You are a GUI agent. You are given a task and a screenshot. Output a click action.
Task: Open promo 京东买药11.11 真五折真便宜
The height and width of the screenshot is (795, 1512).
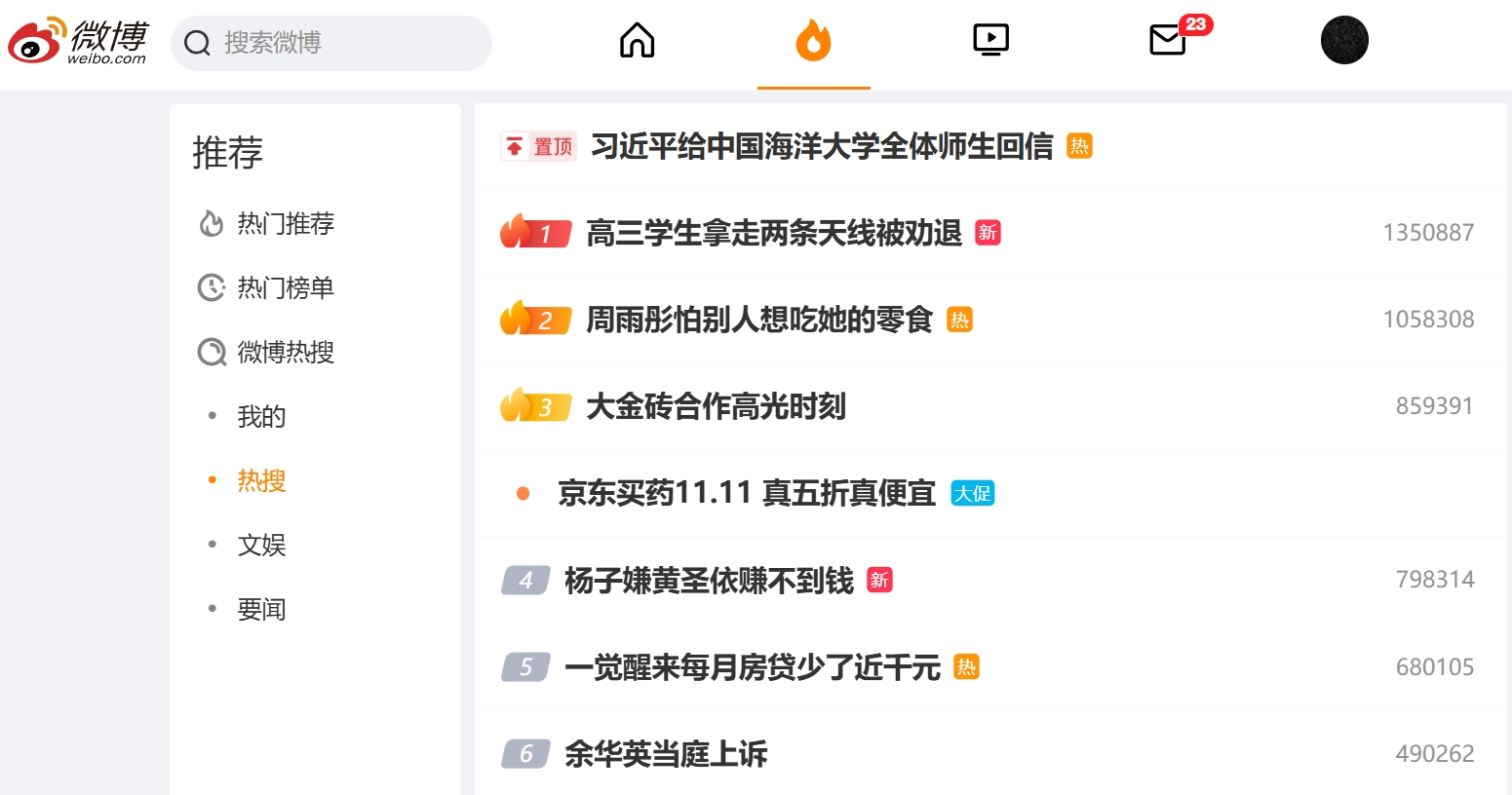point(746,494)
